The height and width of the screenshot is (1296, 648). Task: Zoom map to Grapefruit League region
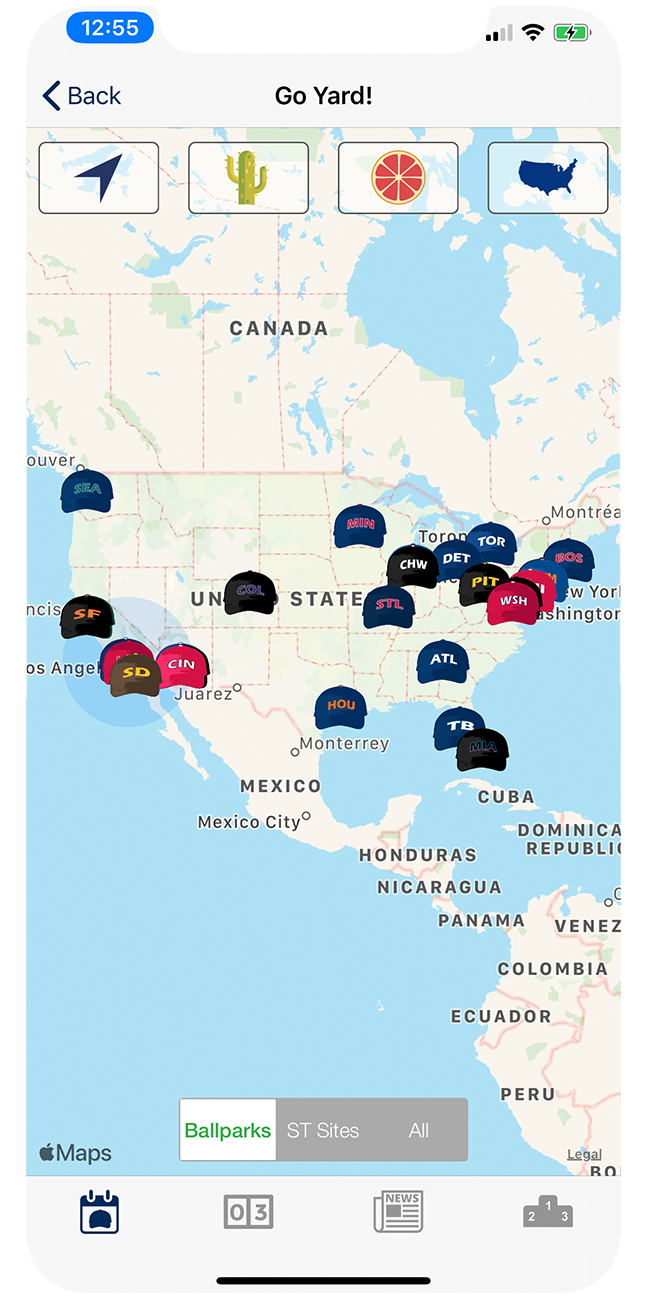pos(398,178)
